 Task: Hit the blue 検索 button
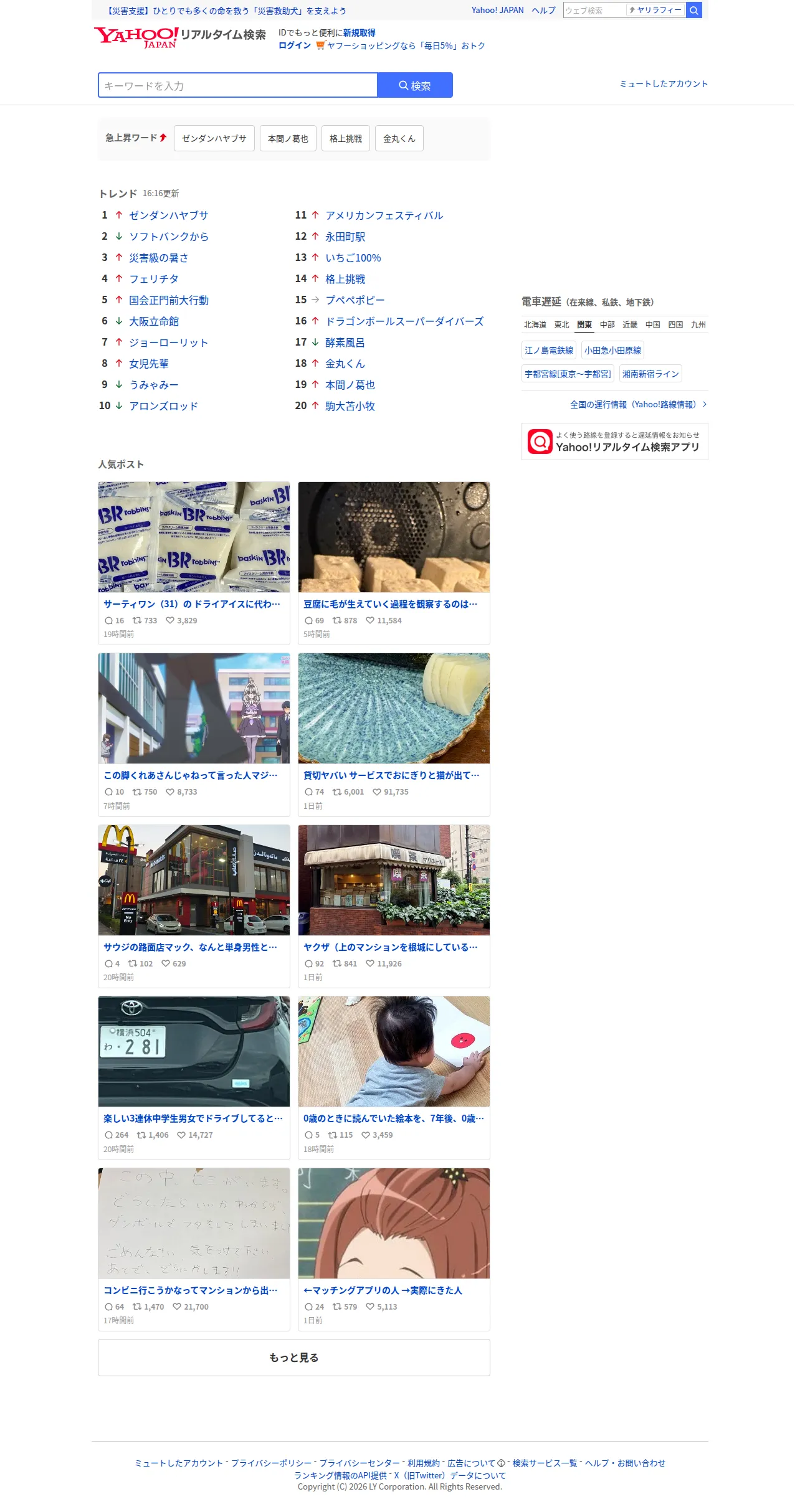pyautogui.click(x=415, y=85)
